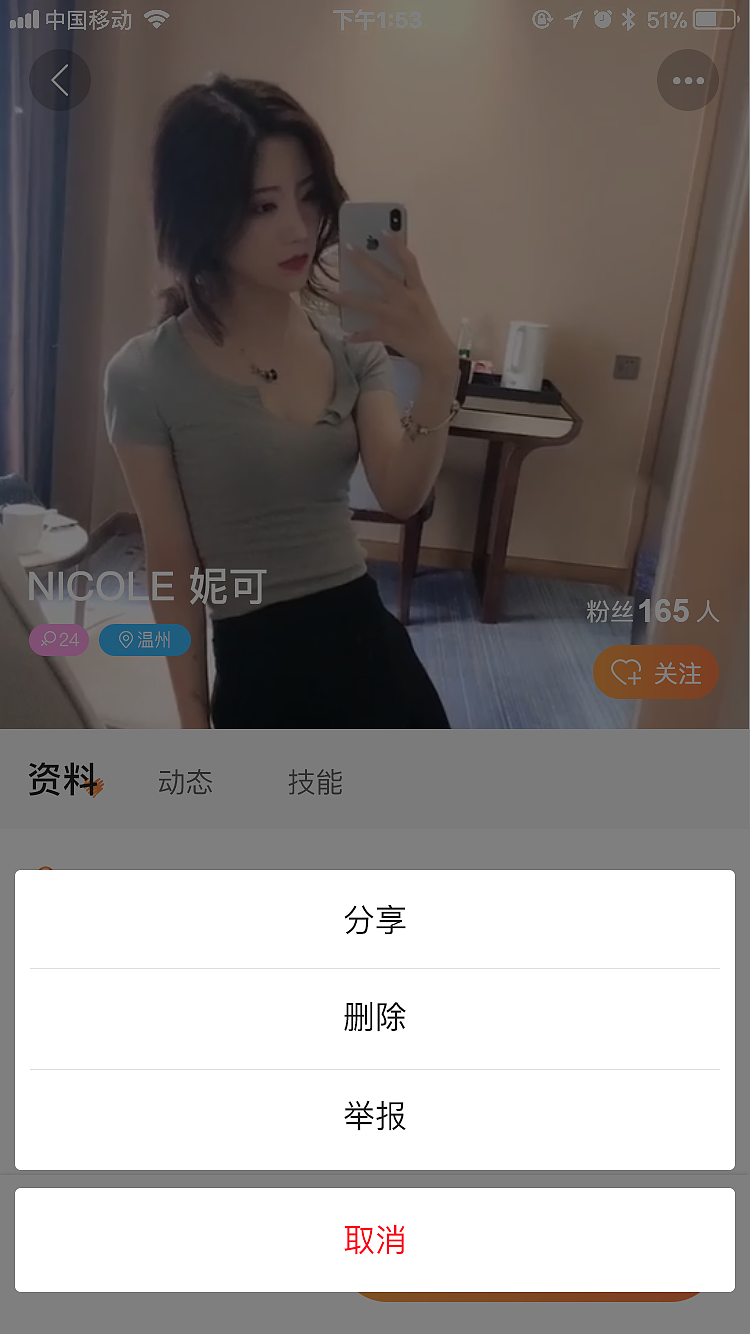Switch to the 动态 tab
The height and width of the screenshot is (1334, 750).
coord(184,783)
